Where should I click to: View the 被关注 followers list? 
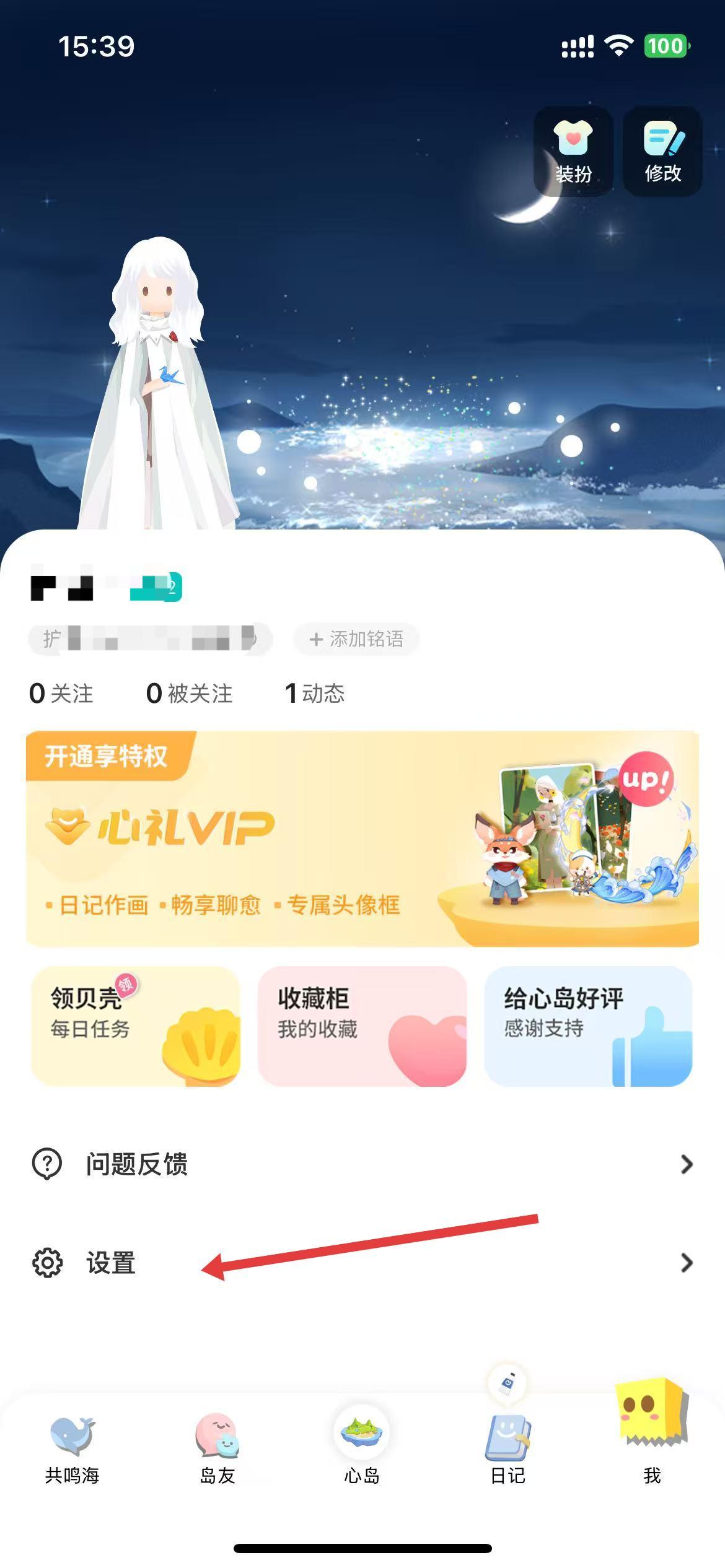click(x=189, y=693)
